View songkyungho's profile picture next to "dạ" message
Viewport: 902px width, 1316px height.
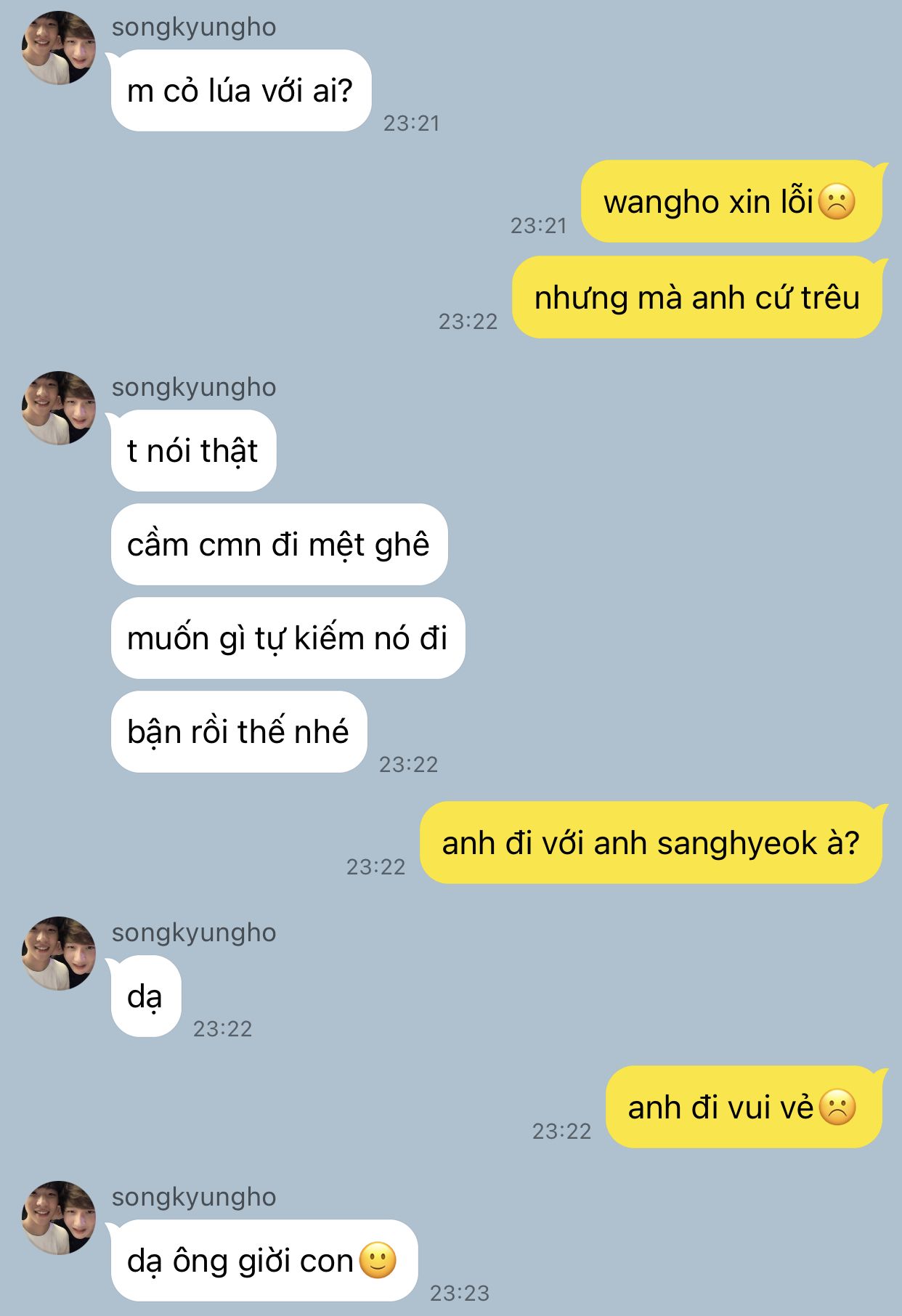[59, 953]
